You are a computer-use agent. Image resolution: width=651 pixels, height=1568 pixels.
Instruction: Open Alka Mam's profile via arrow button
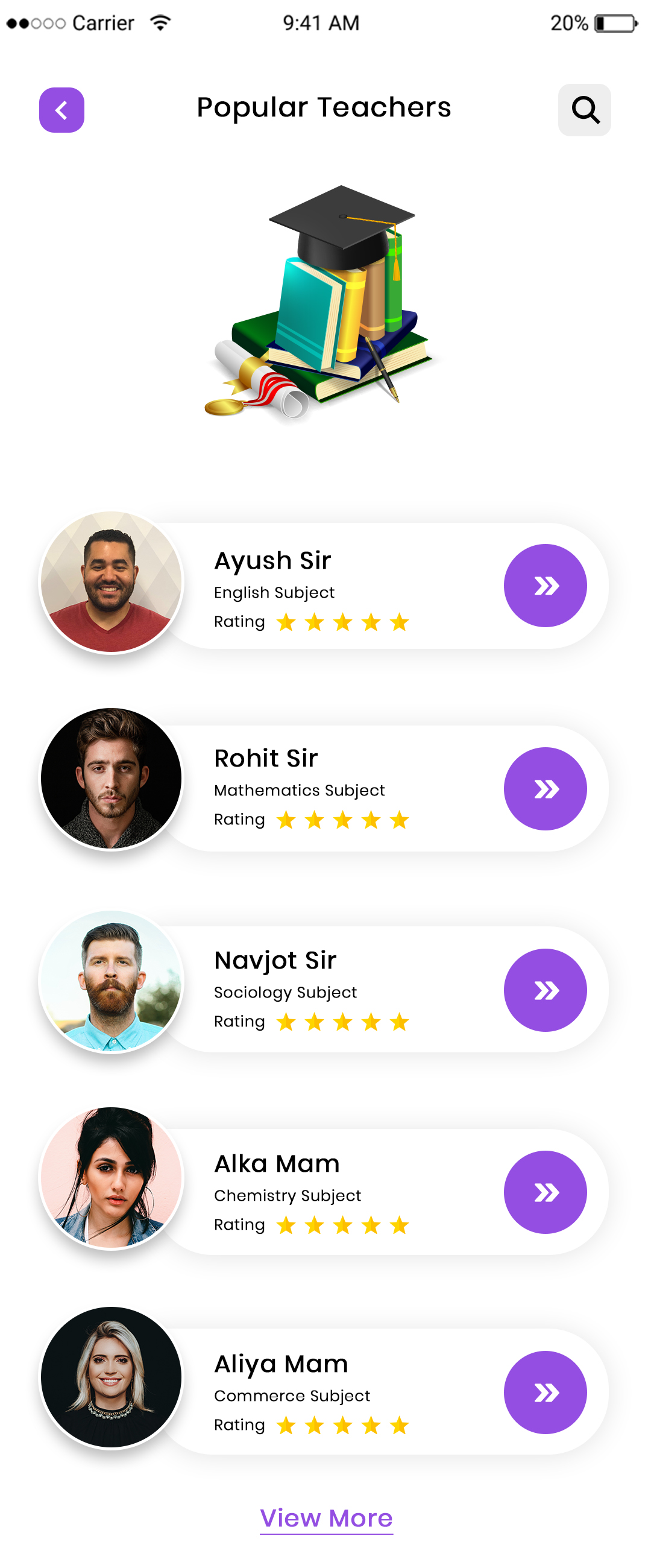click(544, 1192)
